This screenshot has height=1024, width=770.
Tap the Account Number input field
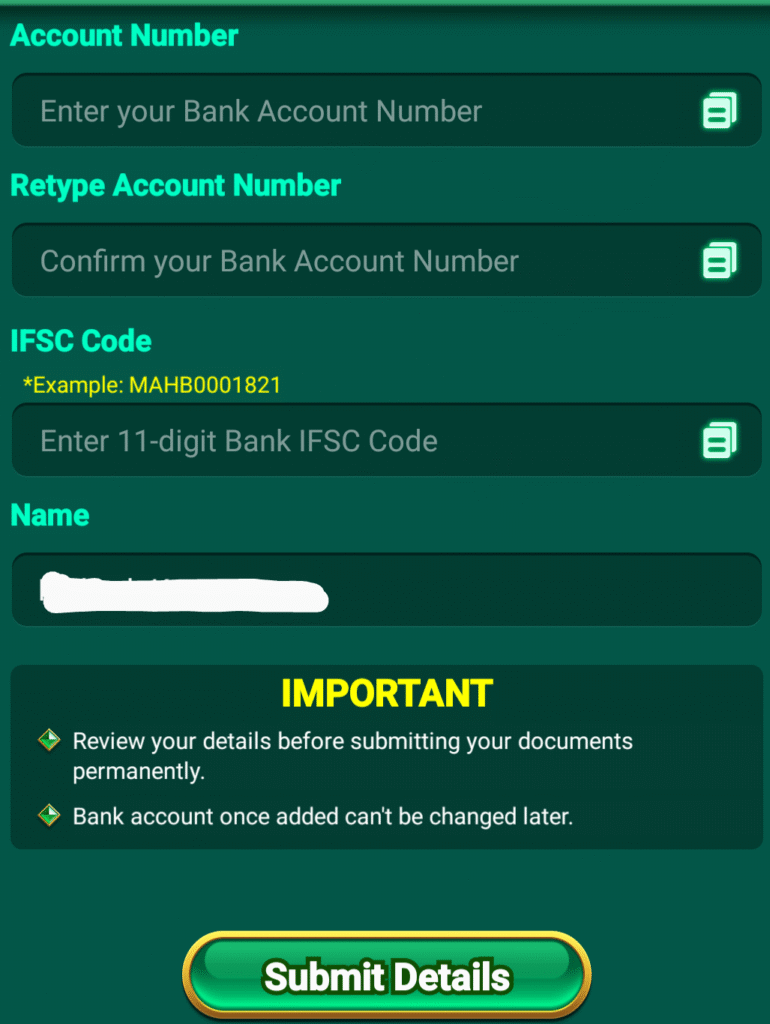pos(340,111)
